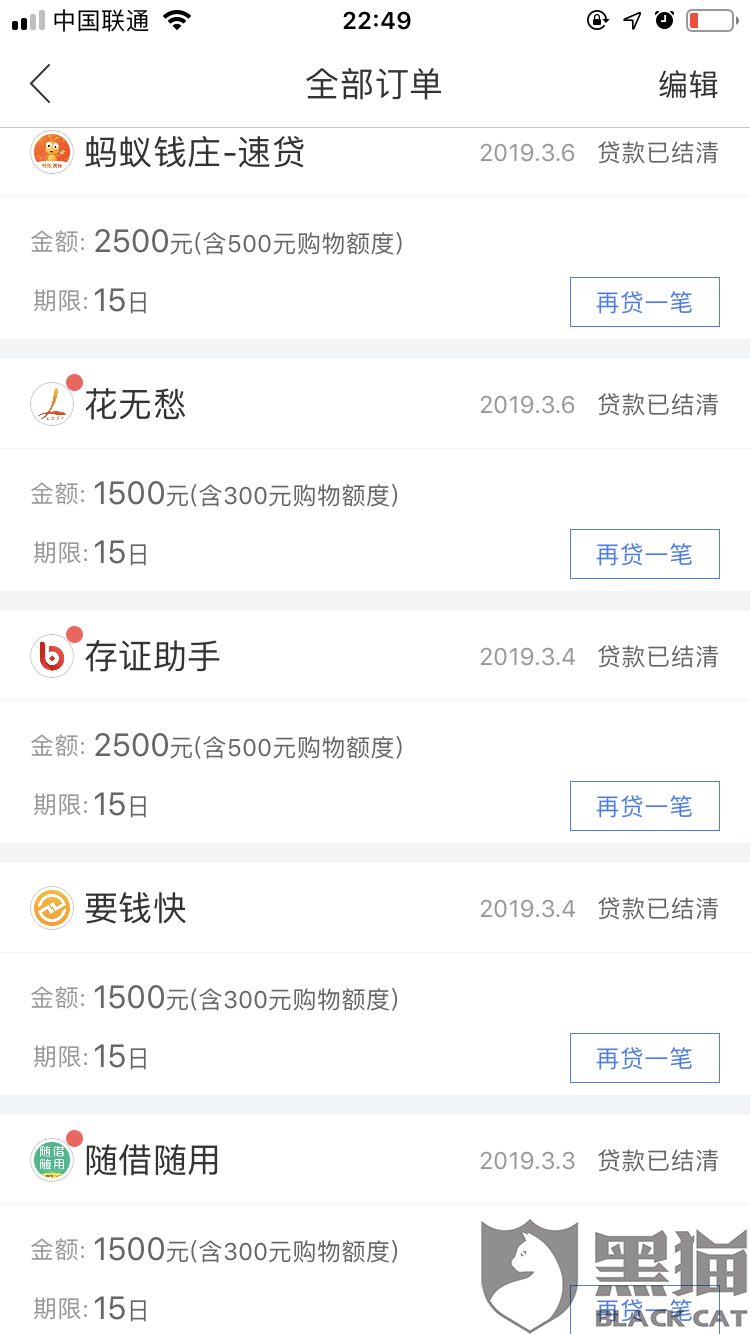Viewport: 750px width, 1334px height.
Task: Tap 再贷一笔 for 存证助手
Action: 644,806
